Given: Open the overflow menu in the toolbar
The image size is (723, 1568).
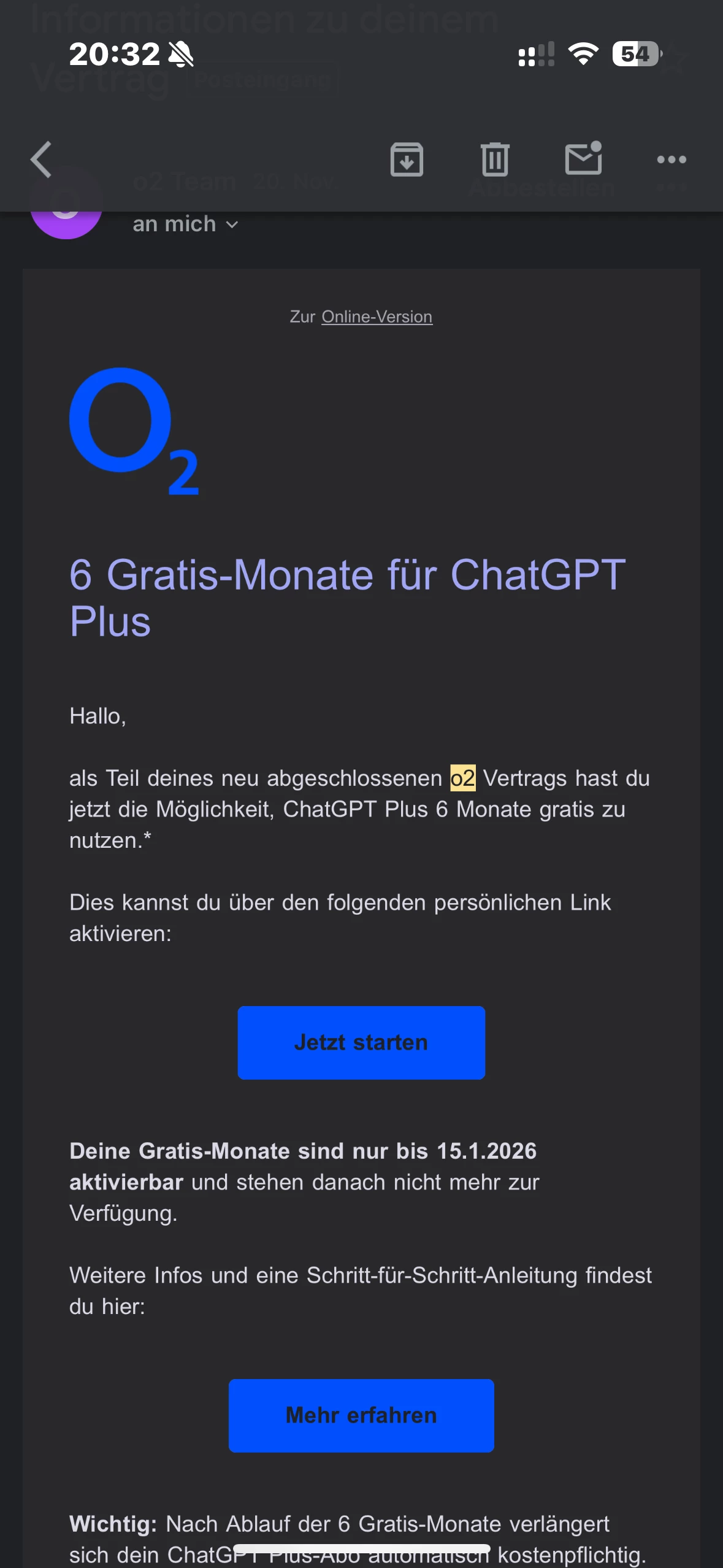Looking at the screenshot, I should pyautogui.click(x=671, y=160).
